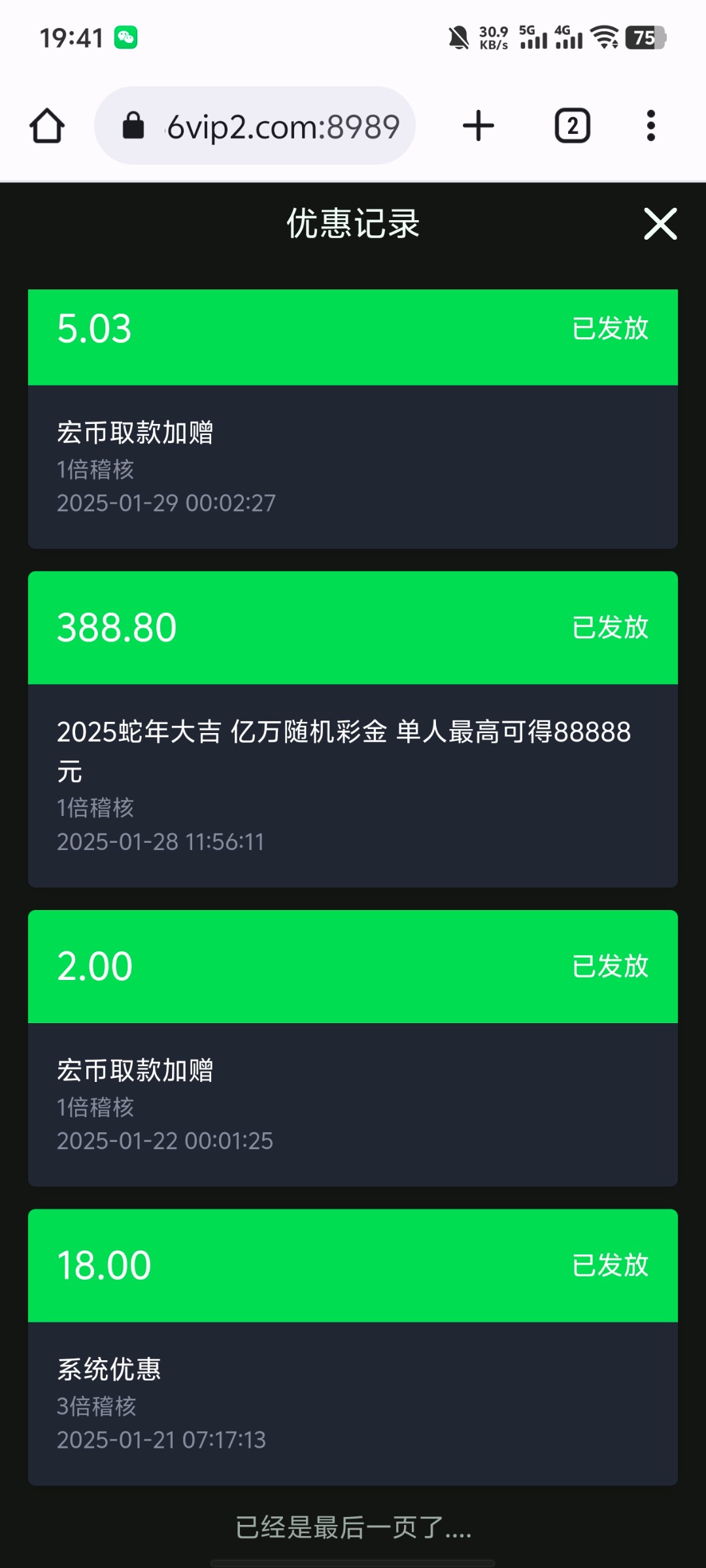The width and height of the screenshot is (706, 1568).
Task: Open the tab switcher showing 2 tabs
Action: 572,125
